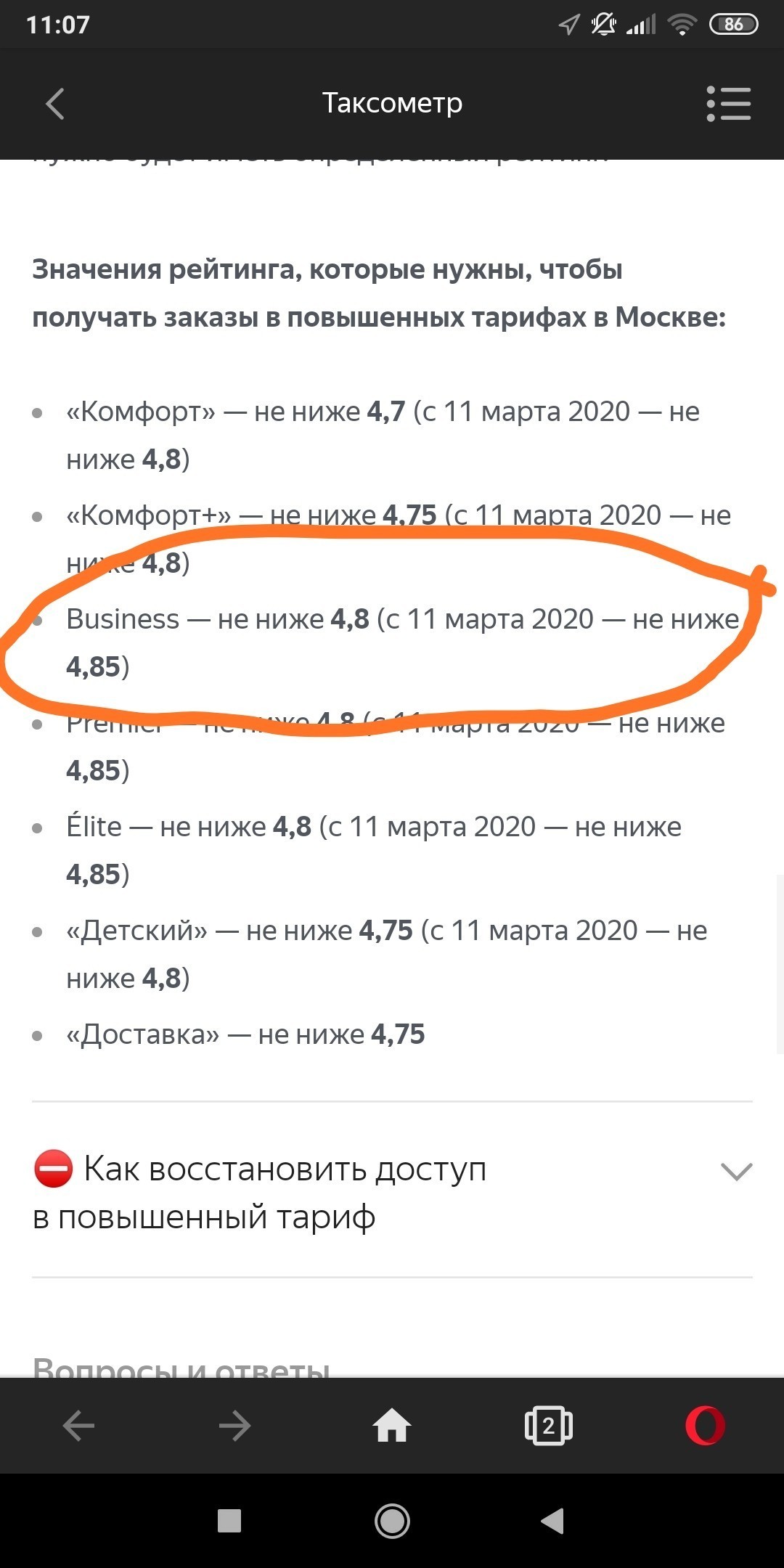The image size is (784, 1568).
Task: Tap the system home button
Action: click(392, 1521)
